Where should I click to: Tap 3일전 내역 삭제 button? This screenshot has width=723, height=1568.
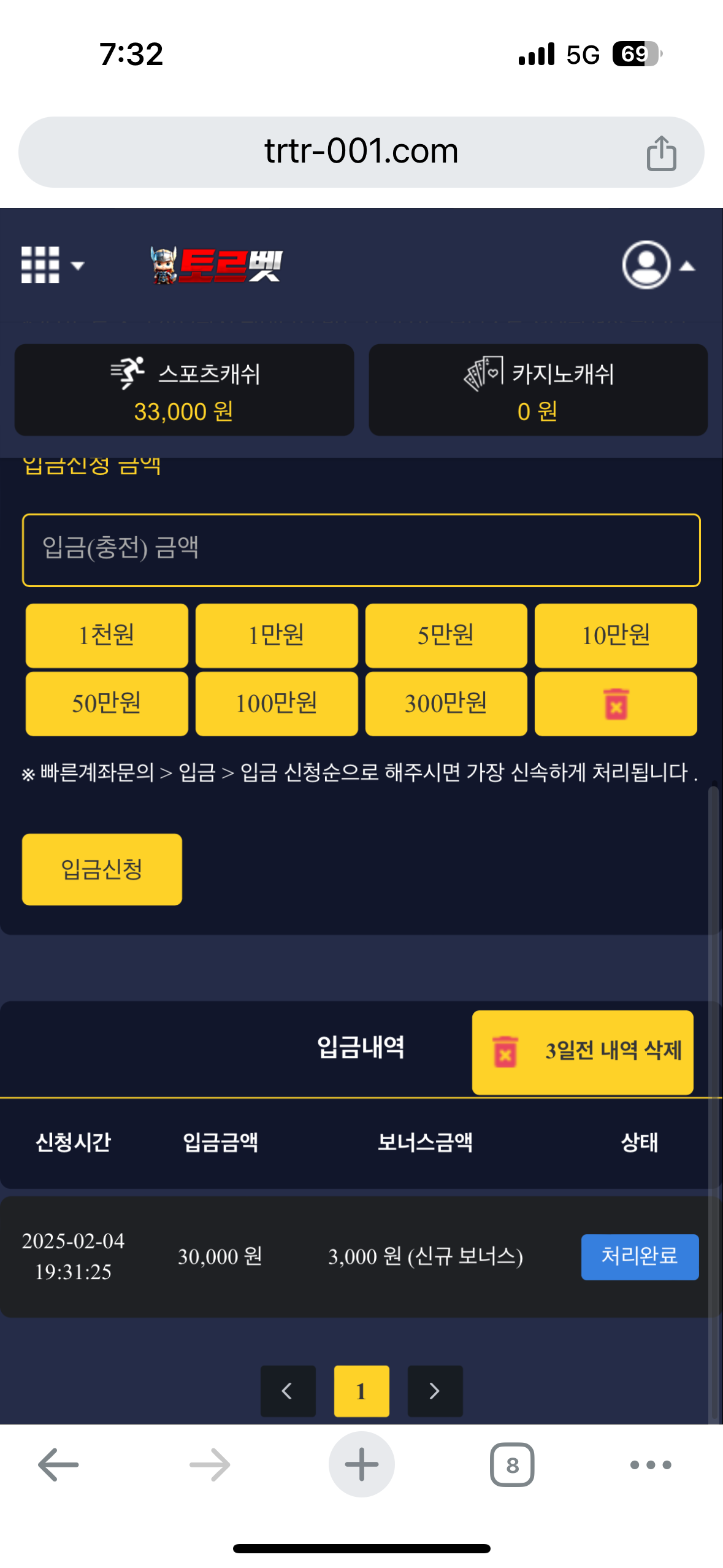583,1051
